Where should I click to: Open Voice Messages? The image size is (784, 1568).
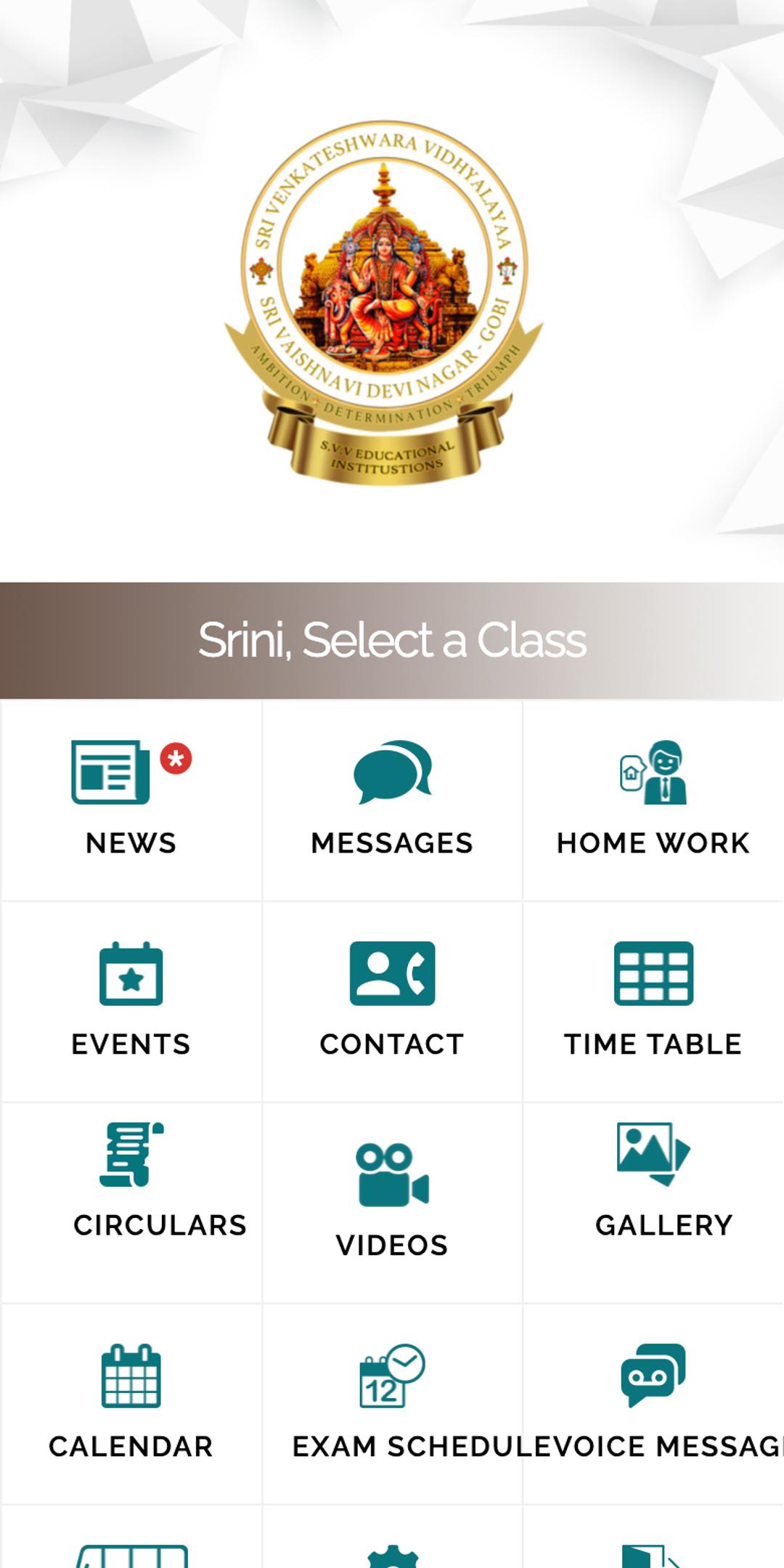pos(653,1403)
